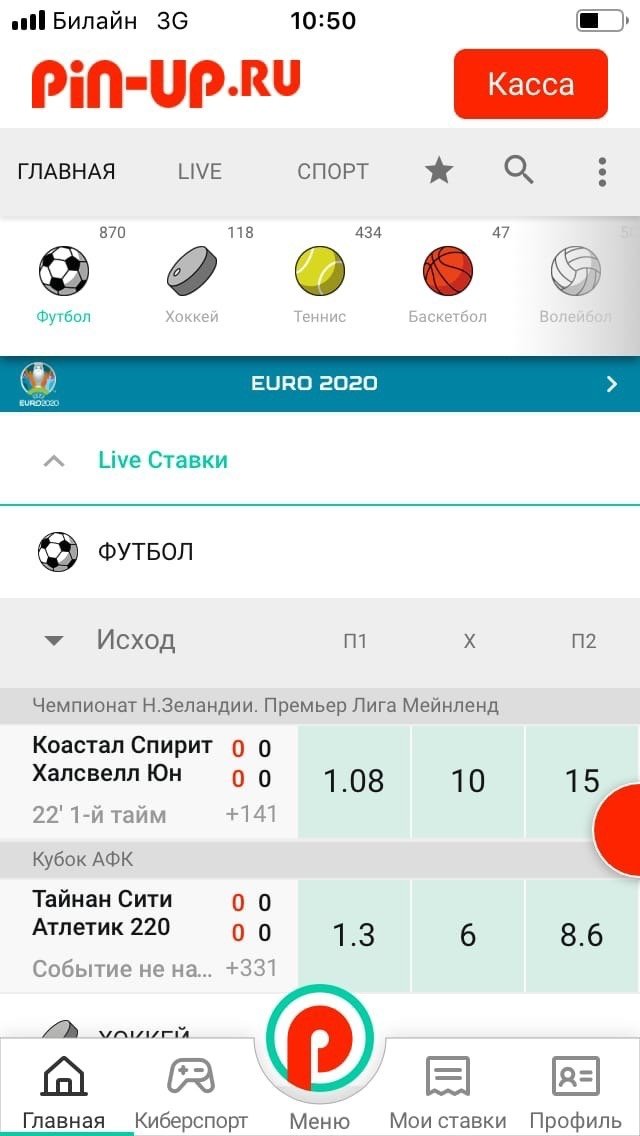640x1136 pixels.
Task: Open the EURO 2020 banner
Action: point(320,383)
